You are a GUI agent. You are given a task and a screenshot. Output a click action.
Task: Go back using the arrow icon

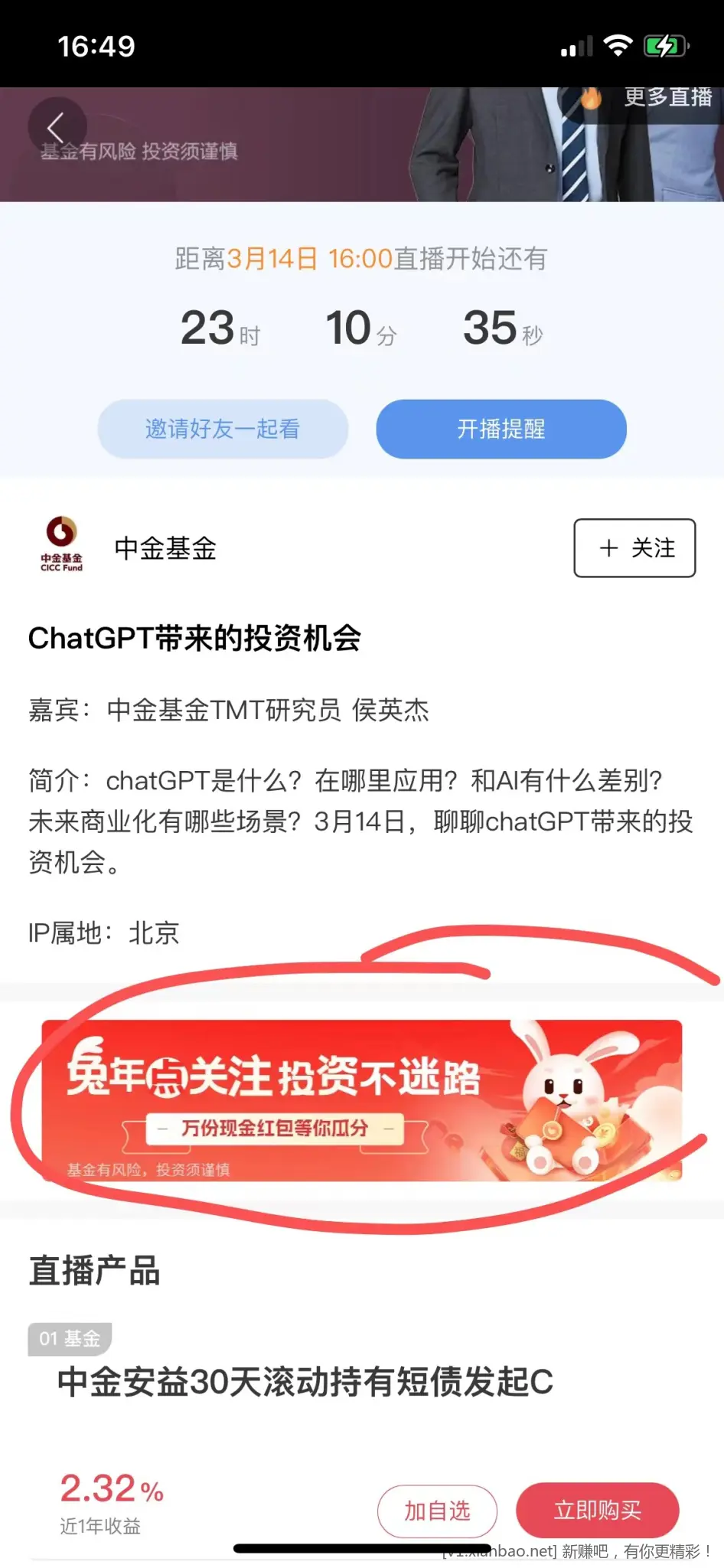tap(57, 127)
